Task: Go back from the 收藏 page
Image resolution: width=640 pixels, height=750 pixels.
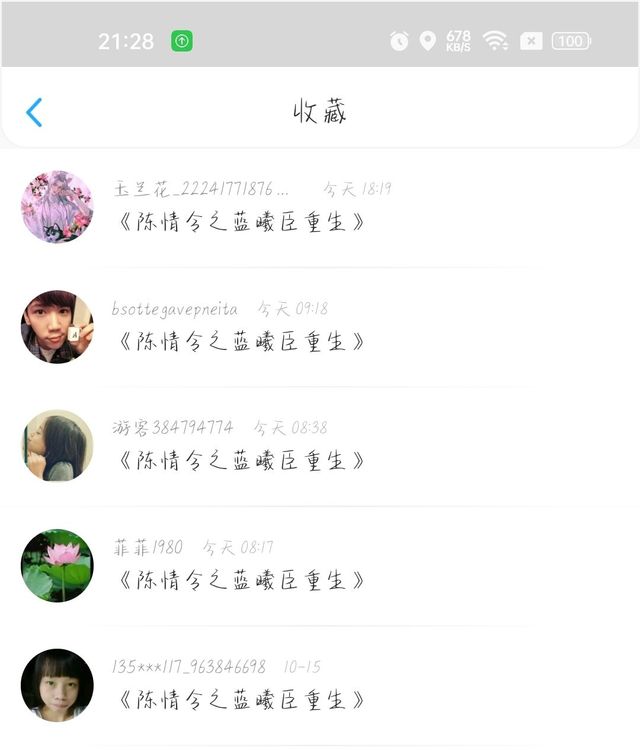Action: [x=34, y=112]
